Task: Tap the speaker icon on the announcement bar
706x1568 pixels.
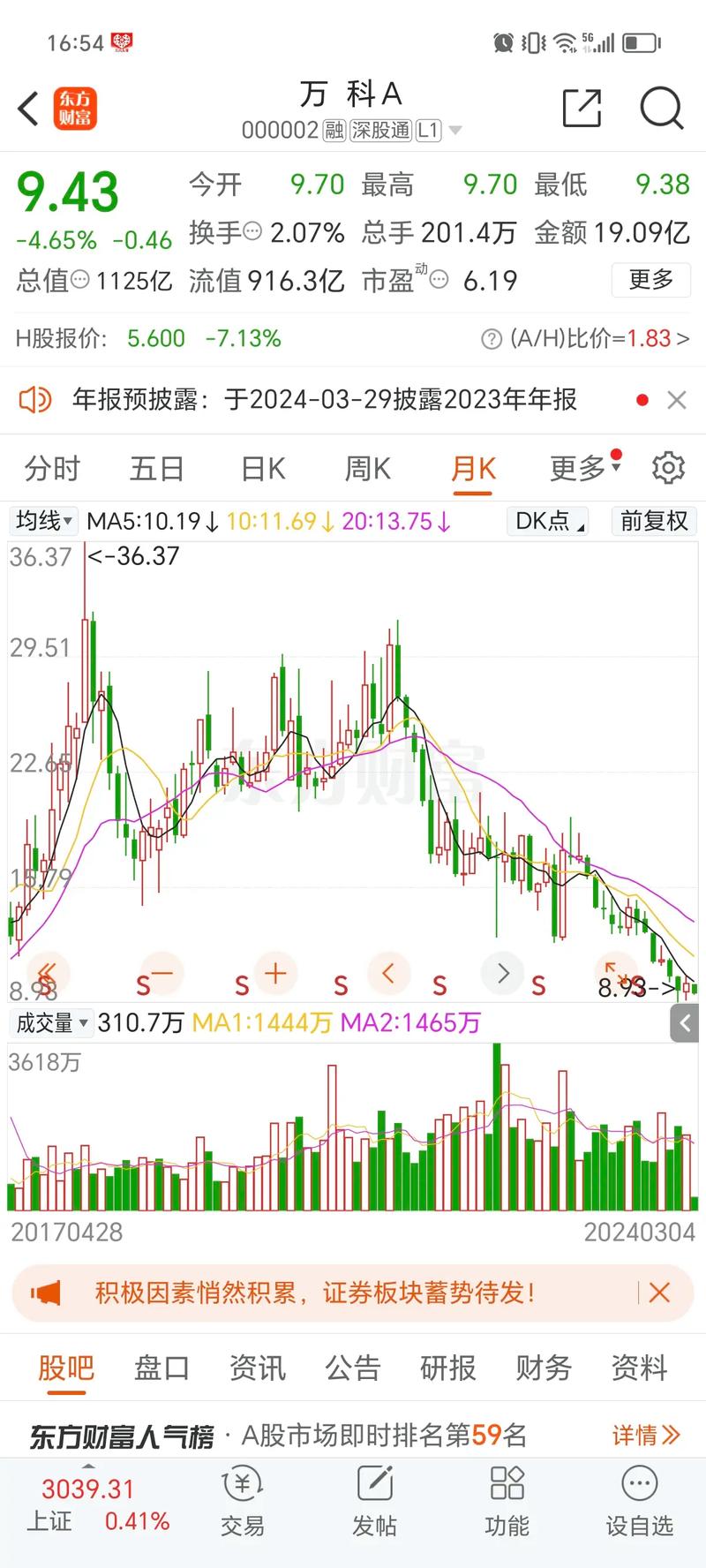Action: pyautogui.click(x=34, y=400)
